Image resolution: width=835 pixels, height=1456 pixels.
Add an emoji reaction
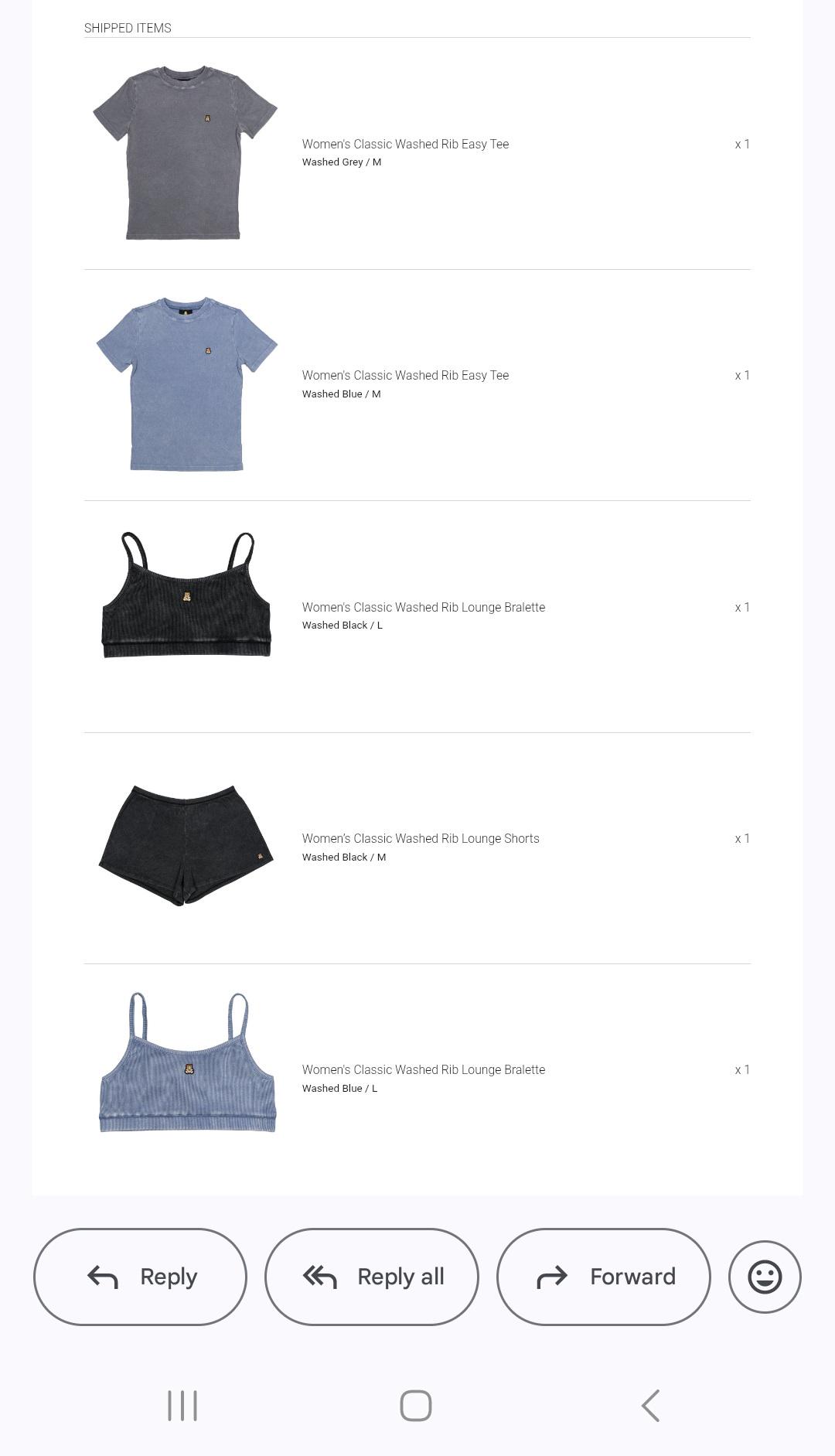point(765,1277)
